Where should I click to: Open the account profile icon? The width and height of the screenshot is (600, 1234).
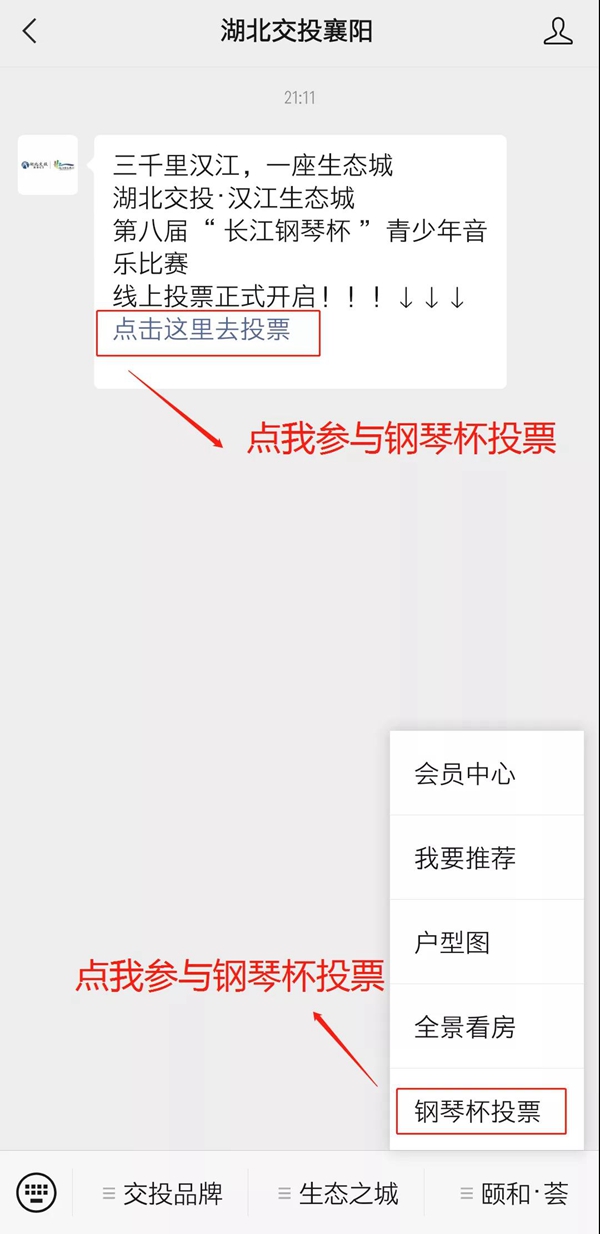pos(558,32)
